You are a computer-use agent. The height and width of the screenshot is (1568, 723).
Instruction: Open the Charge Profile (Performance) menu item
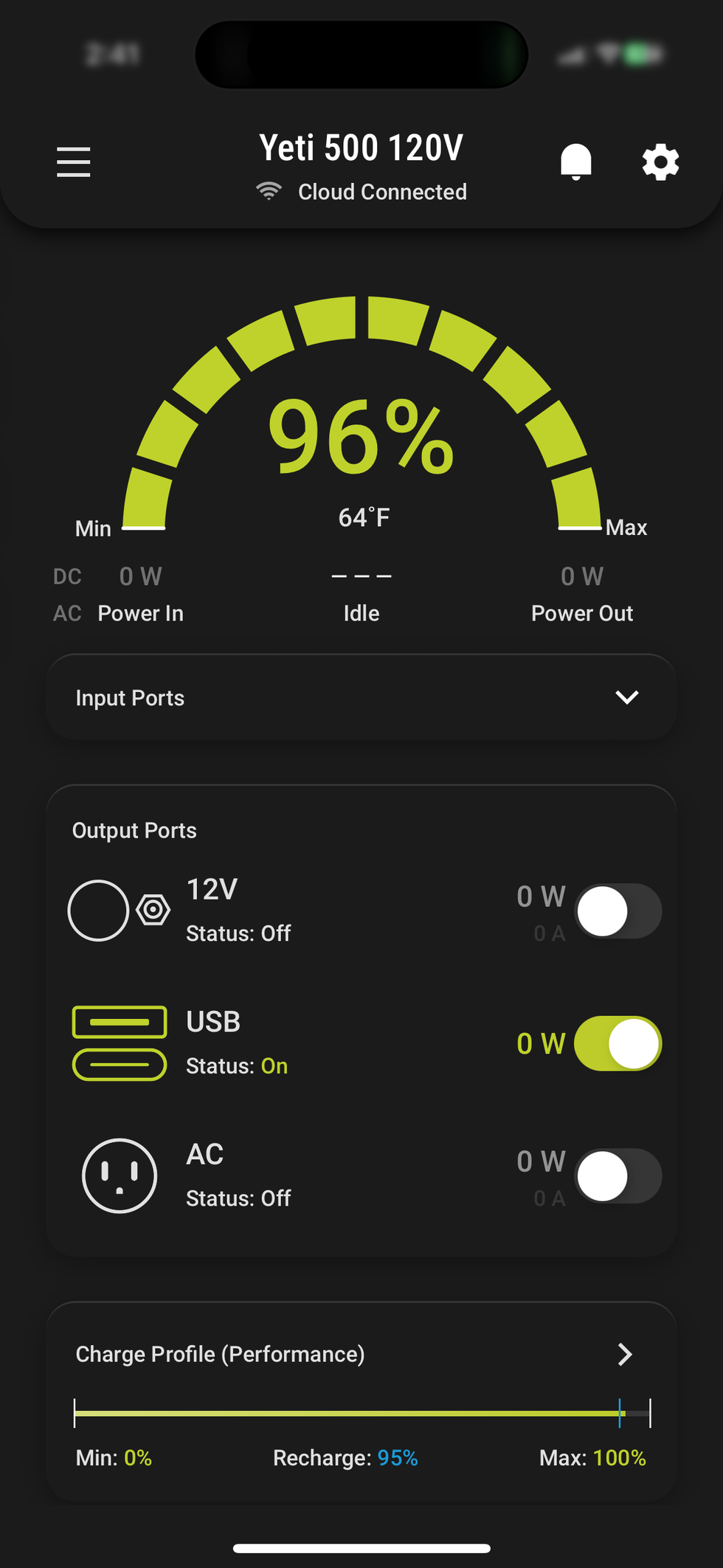point(220,1354)
